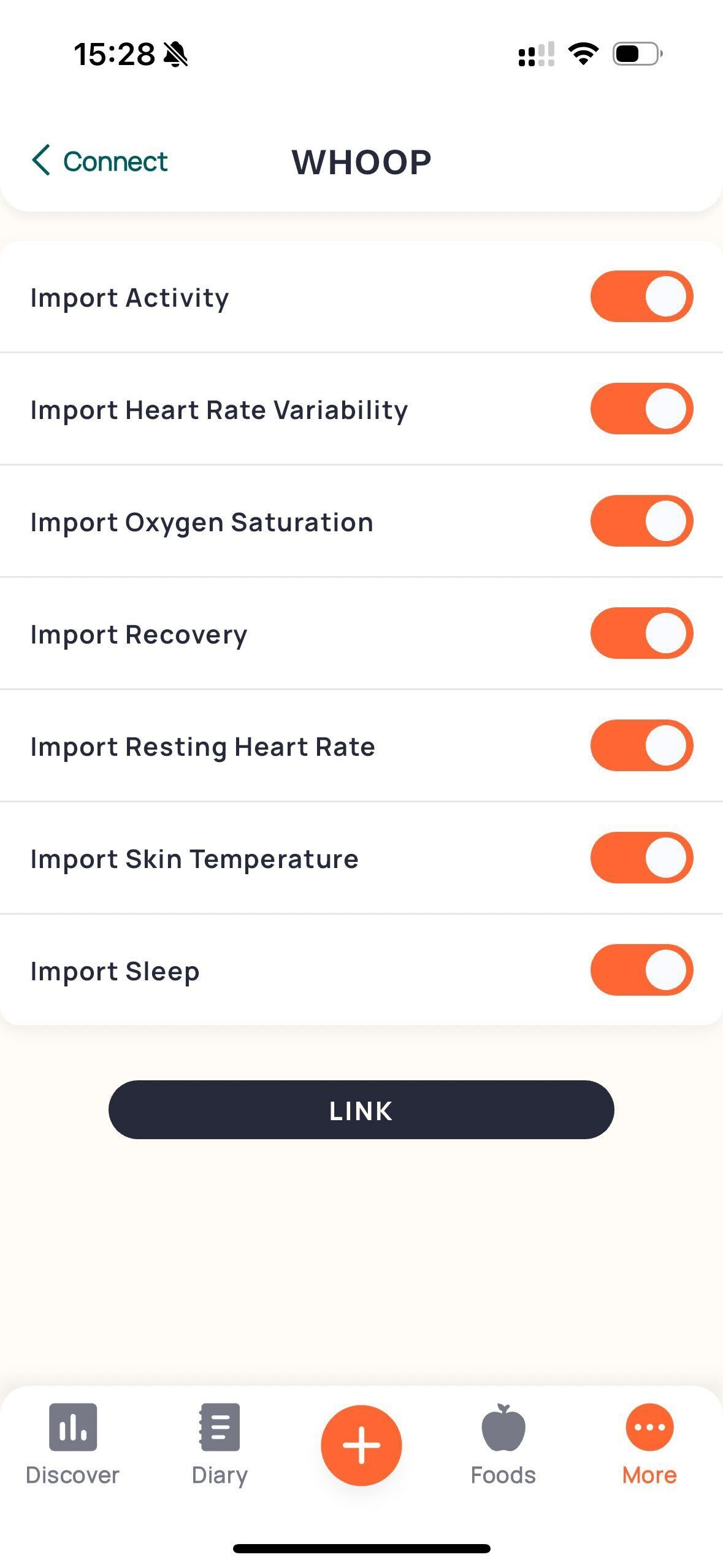The width and height of the screenshot is (723, 1568).
Task: Disable the Import Activity switch
Action: (641, 296)
